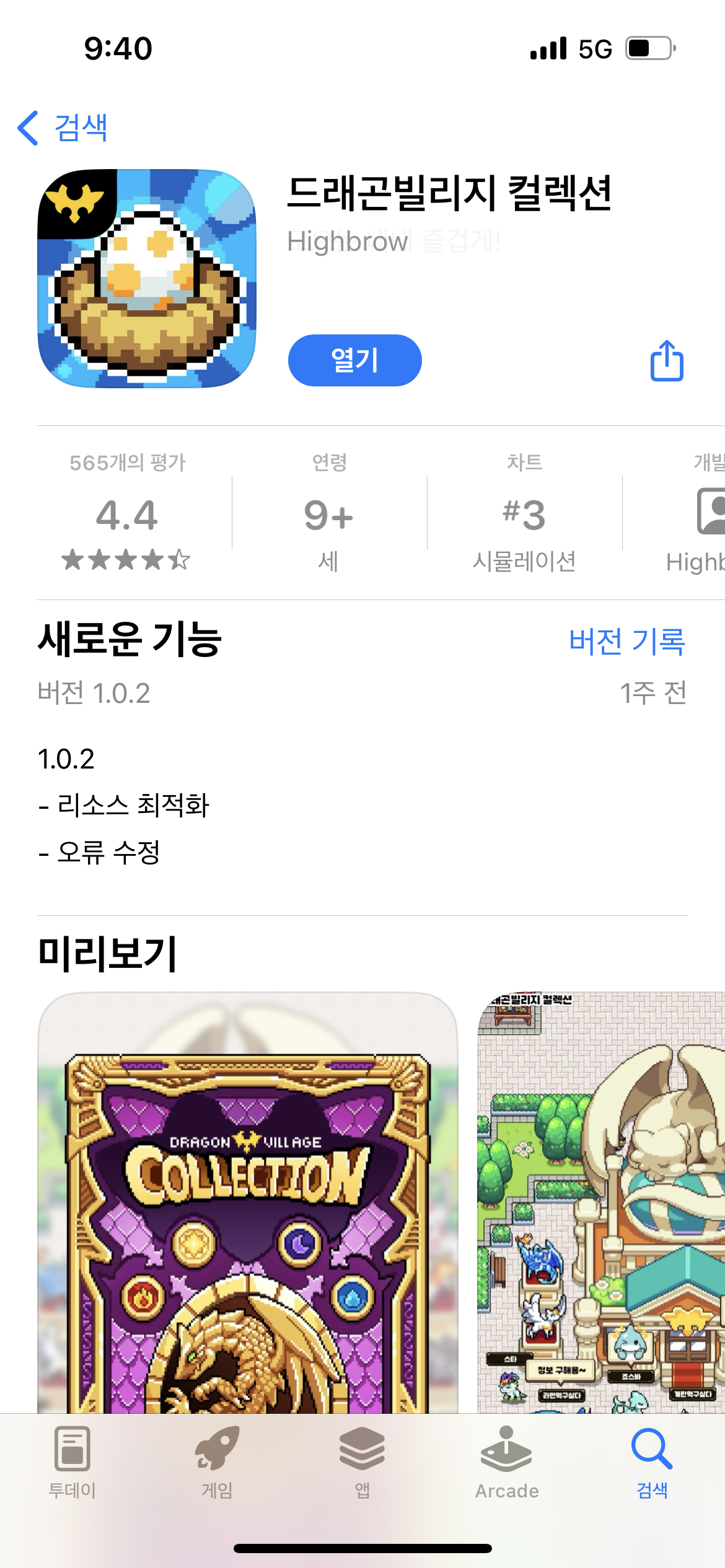This screenshot has width=725, height=1568.
Task: Switch to the 투데이 tab
Action: 72,1463
